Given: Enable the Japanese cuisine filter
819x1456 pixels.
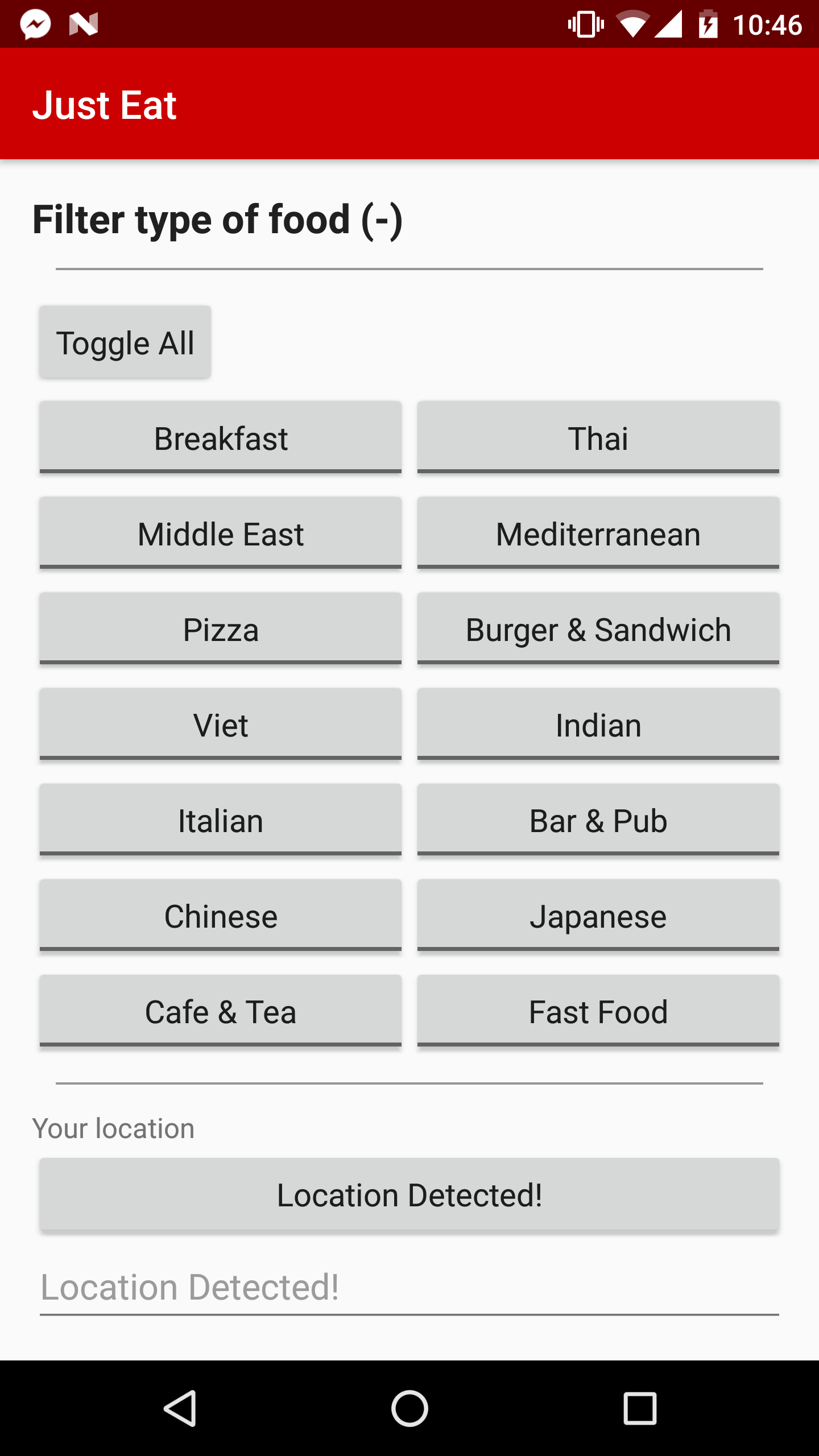Looking at the screenshot, I should click(x=598, y=916).
